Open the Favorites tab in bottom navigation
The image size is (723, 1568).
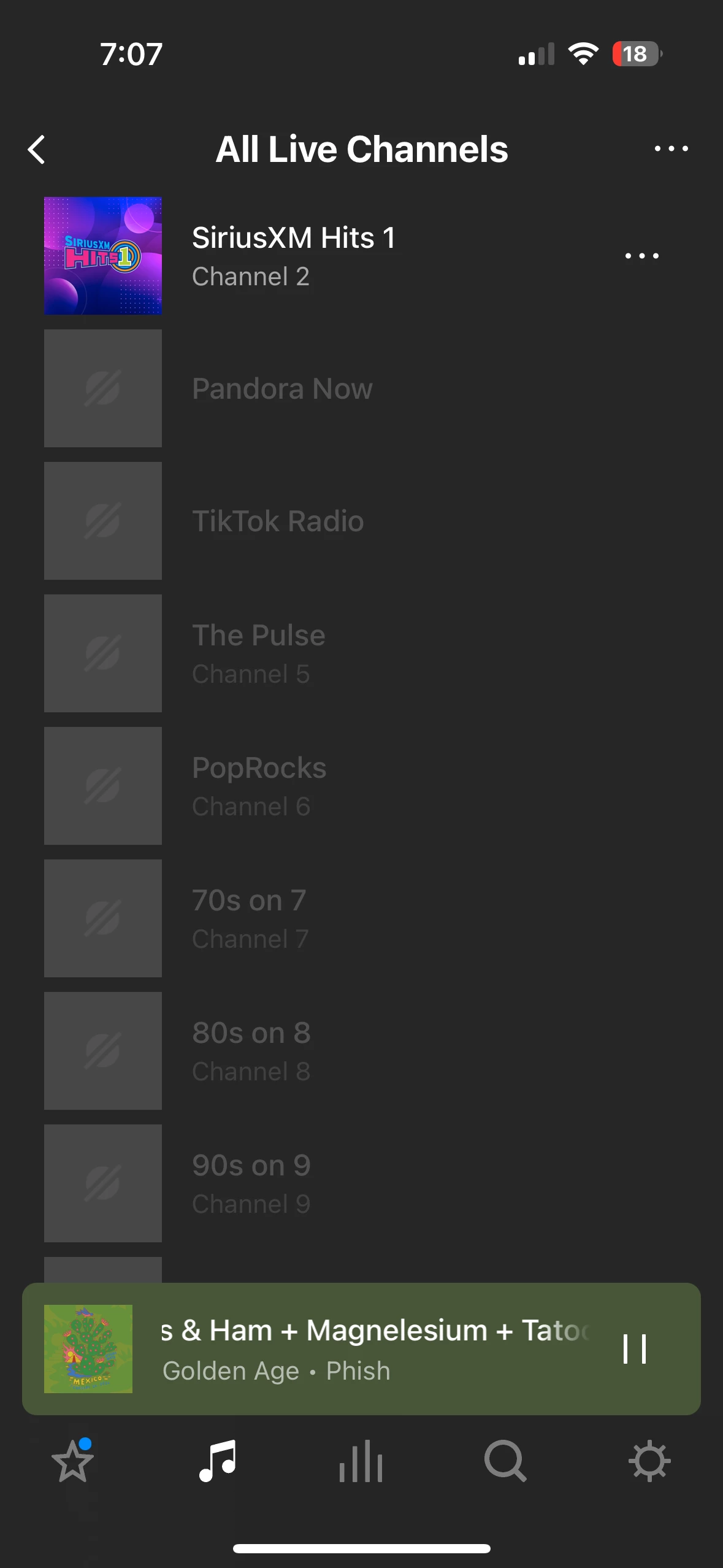(72, 1461)
